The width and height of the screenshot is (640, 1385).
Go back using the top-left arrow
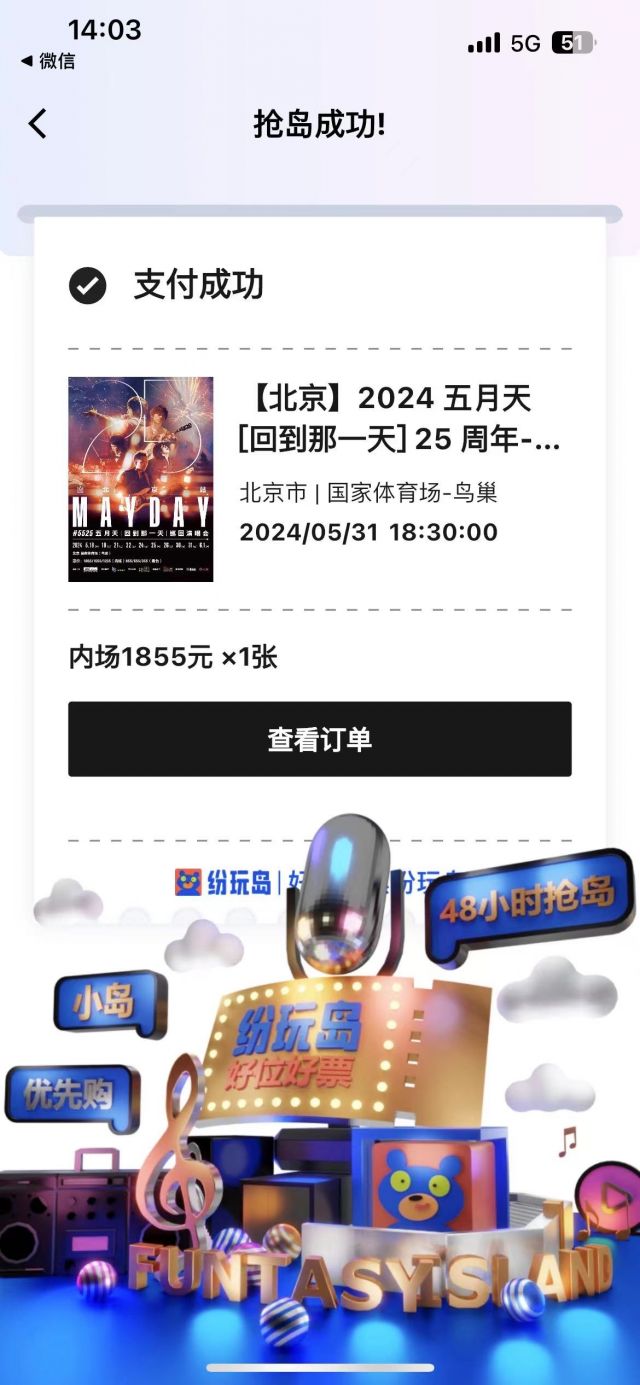[38, 124]
